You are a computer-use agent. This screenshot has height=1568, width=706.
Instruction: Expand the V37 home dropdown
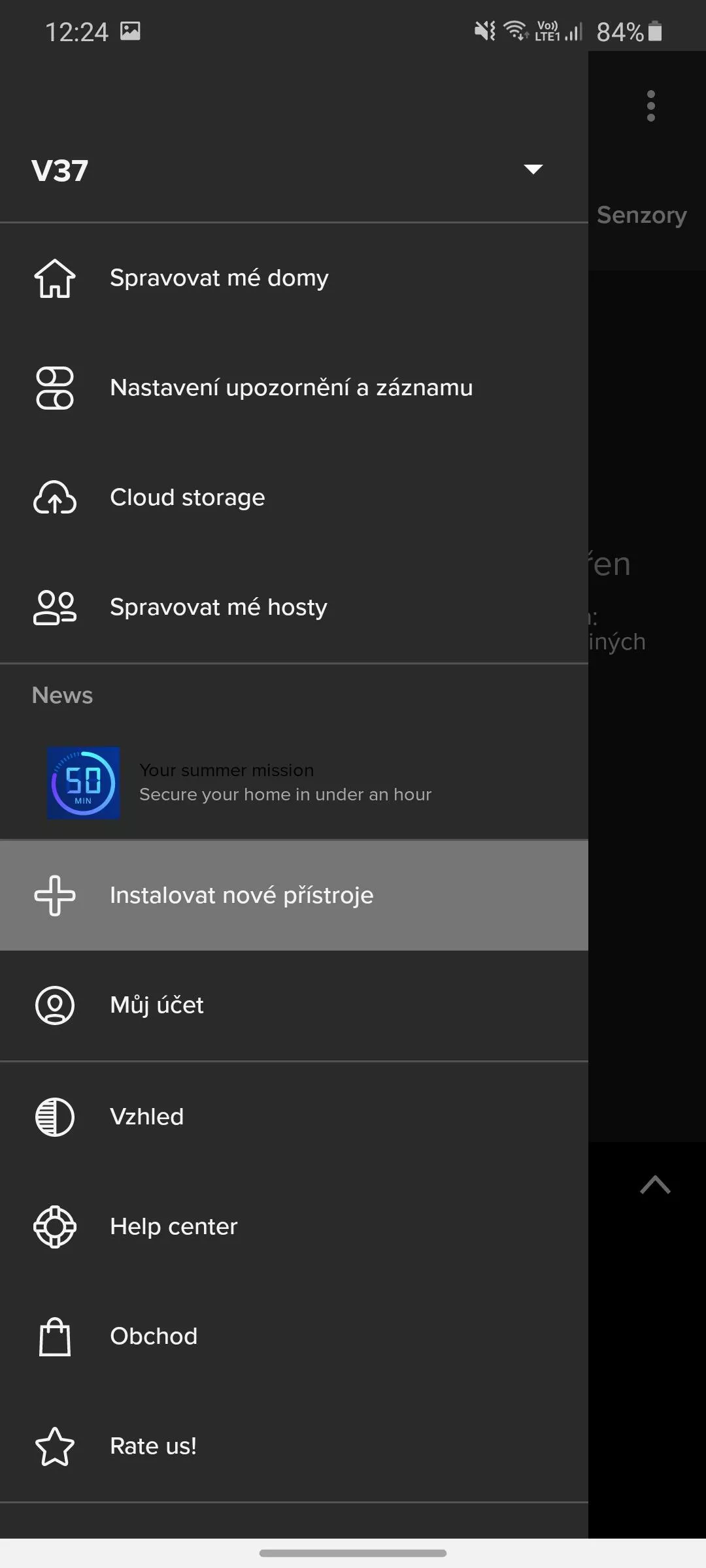[x=533, y=170]
